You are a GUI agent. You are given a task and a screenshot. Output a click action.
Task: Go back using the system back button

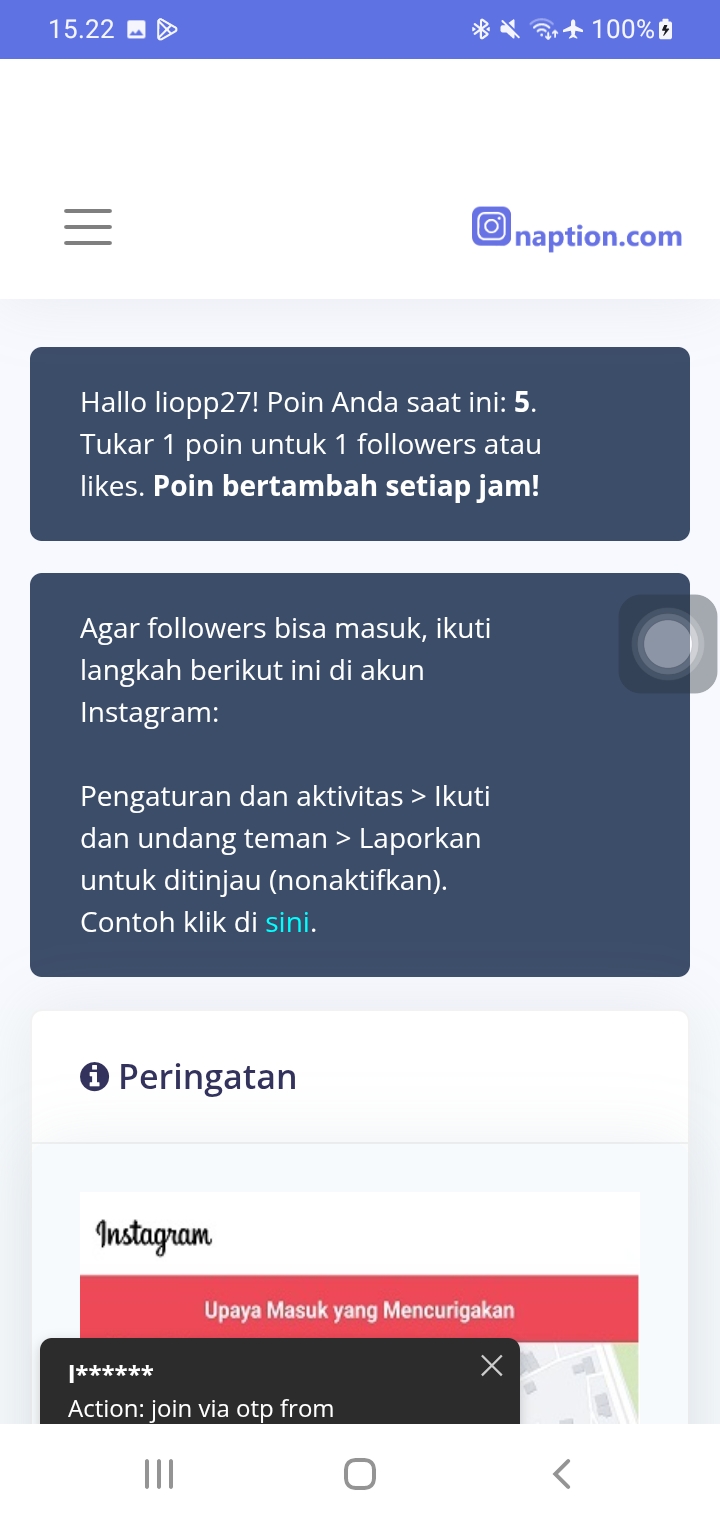pyautogui.click(x=562, y=1473)
